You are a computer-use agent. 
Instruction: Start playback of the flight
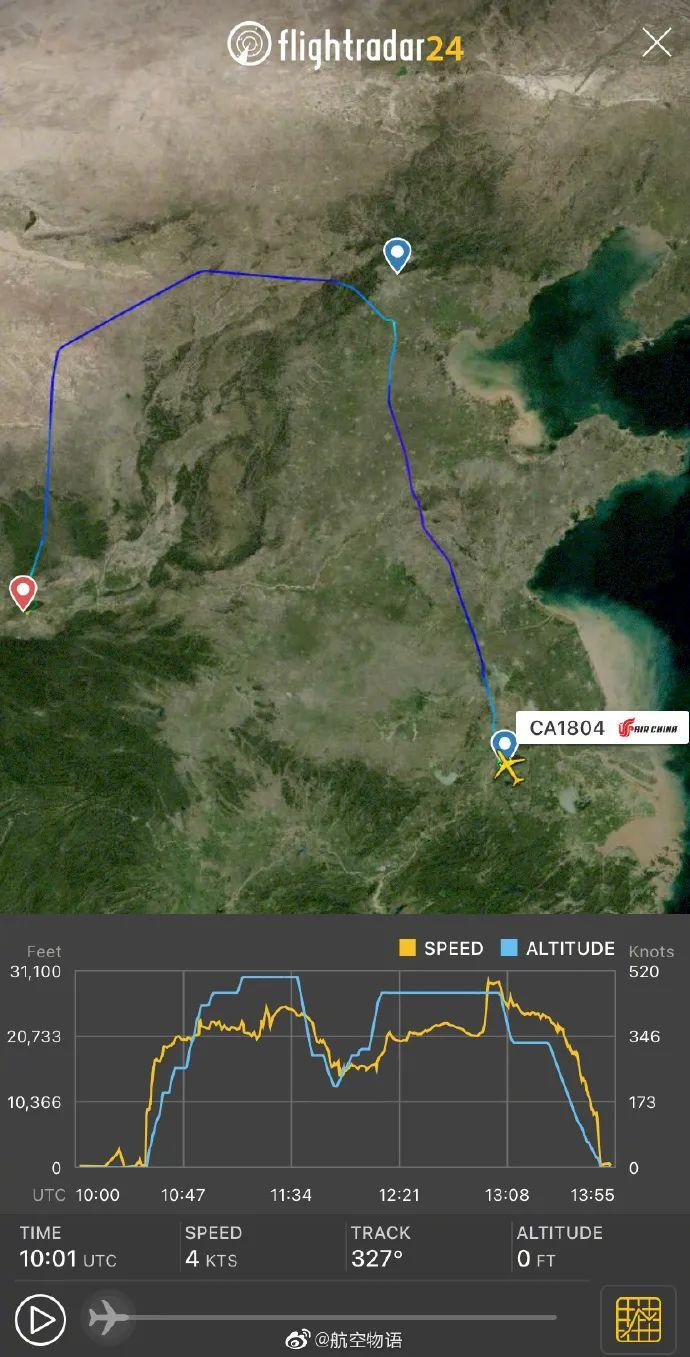(40, 1319)
